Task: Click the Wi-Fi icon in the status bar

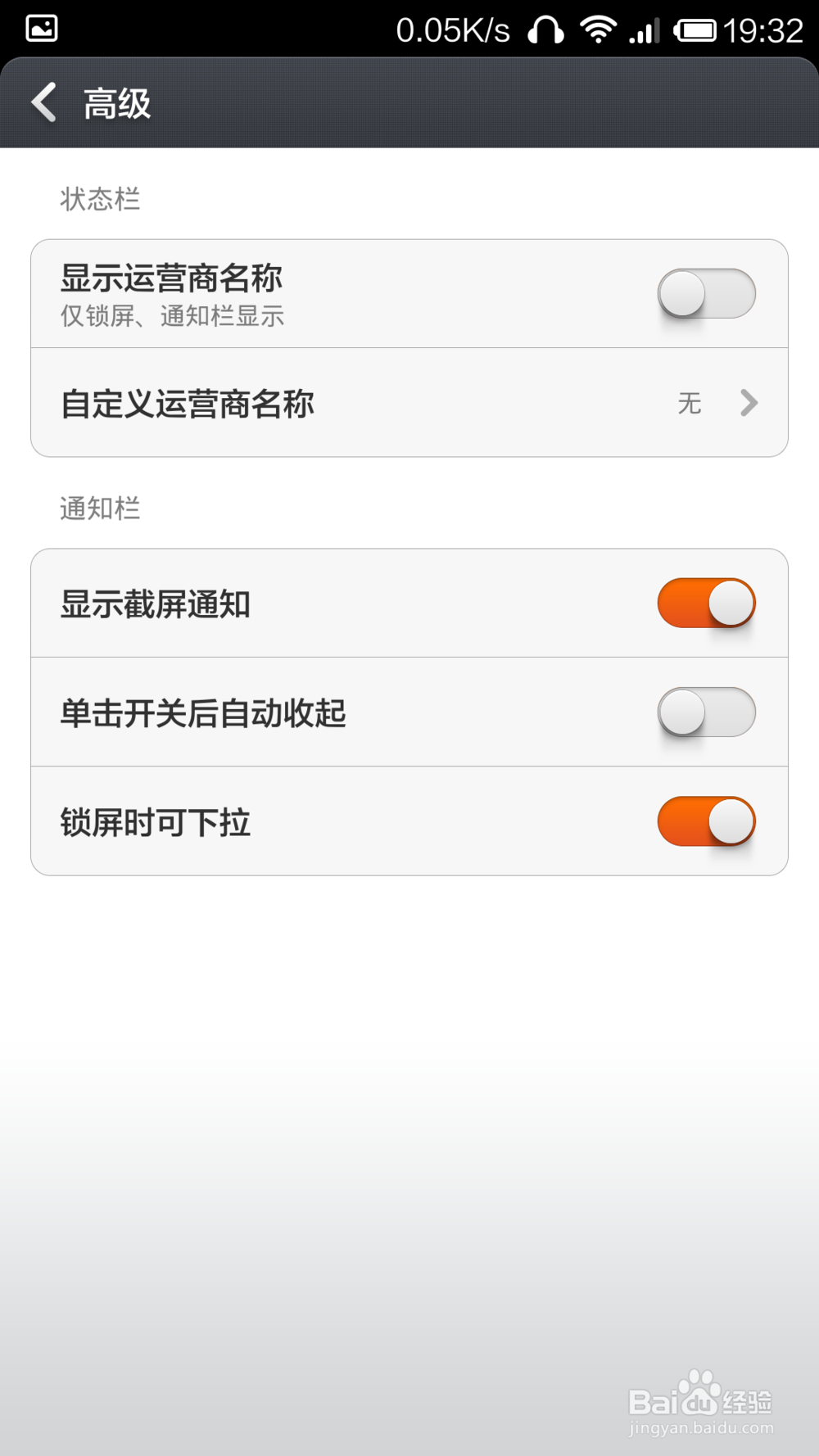Action: (x=597, y=27)
